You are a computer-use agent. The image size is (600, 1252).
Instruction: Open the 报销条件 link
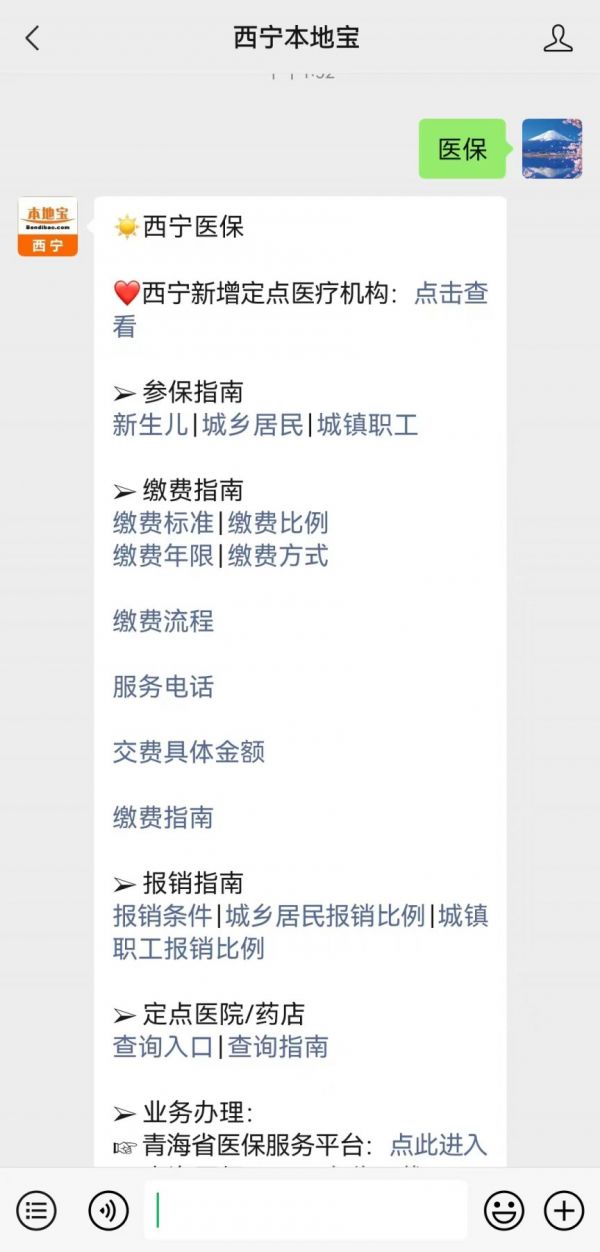coord(164,916)
